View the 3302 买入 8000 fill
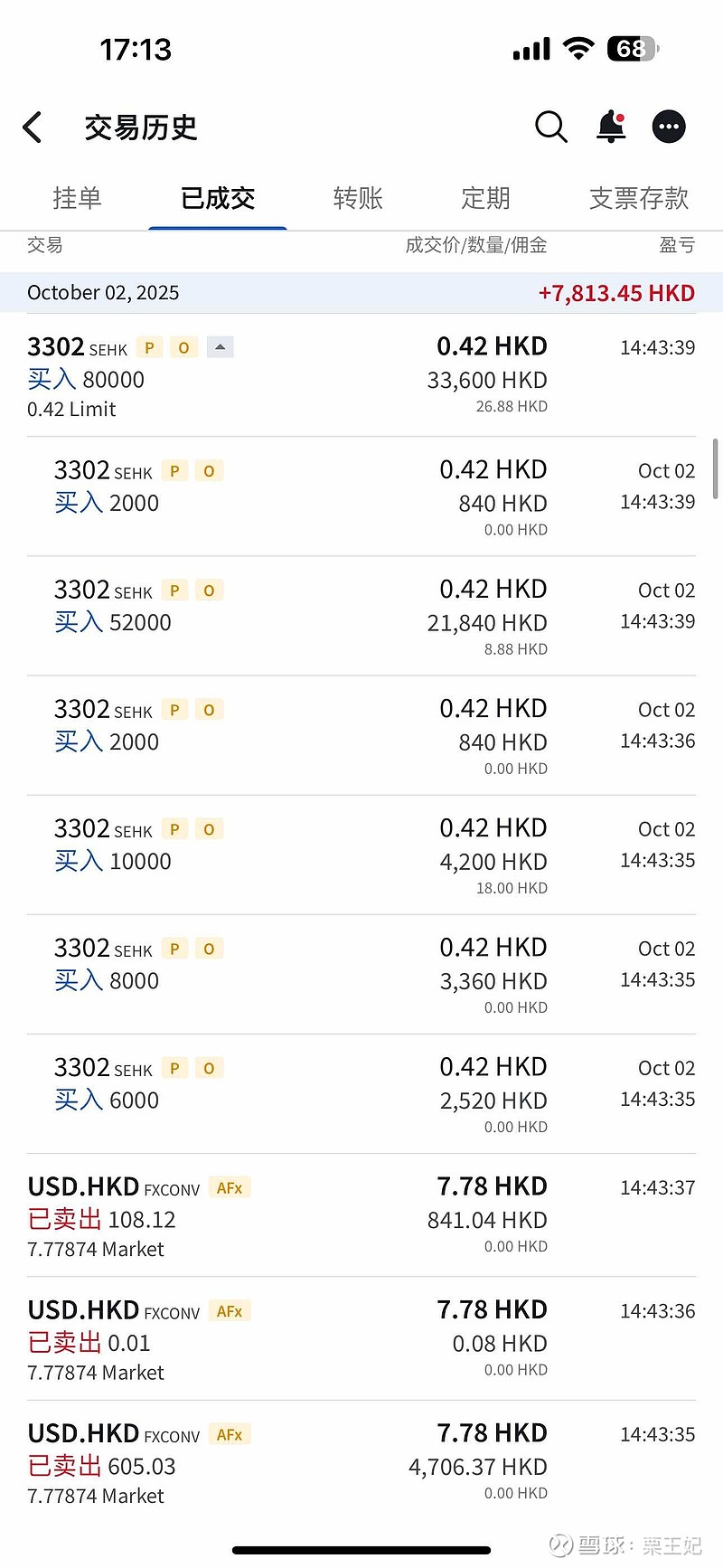 coord(361,974)
